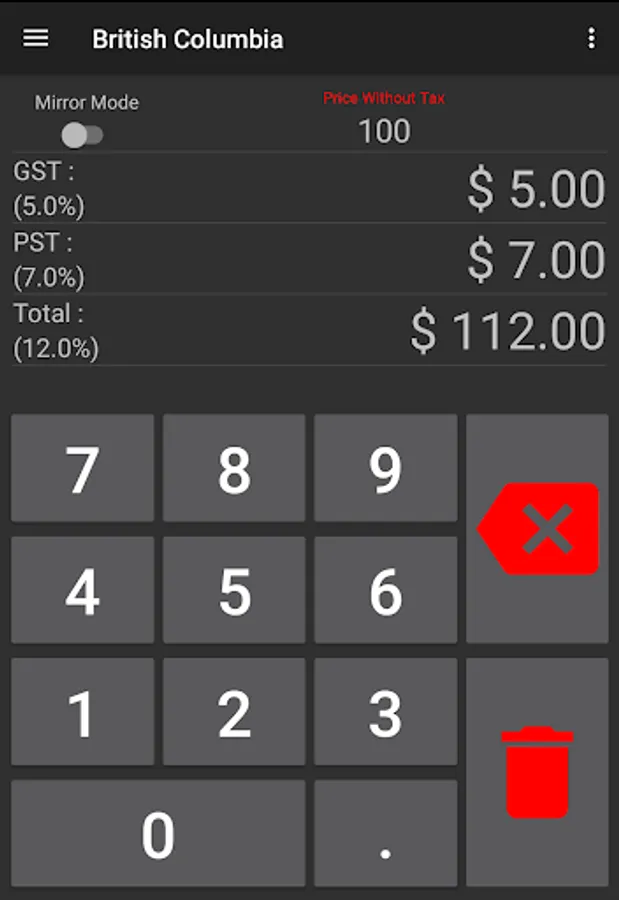Delete last digit with red backspace
The height and width of the screenshot is (900, 619).
pos(538,529)
